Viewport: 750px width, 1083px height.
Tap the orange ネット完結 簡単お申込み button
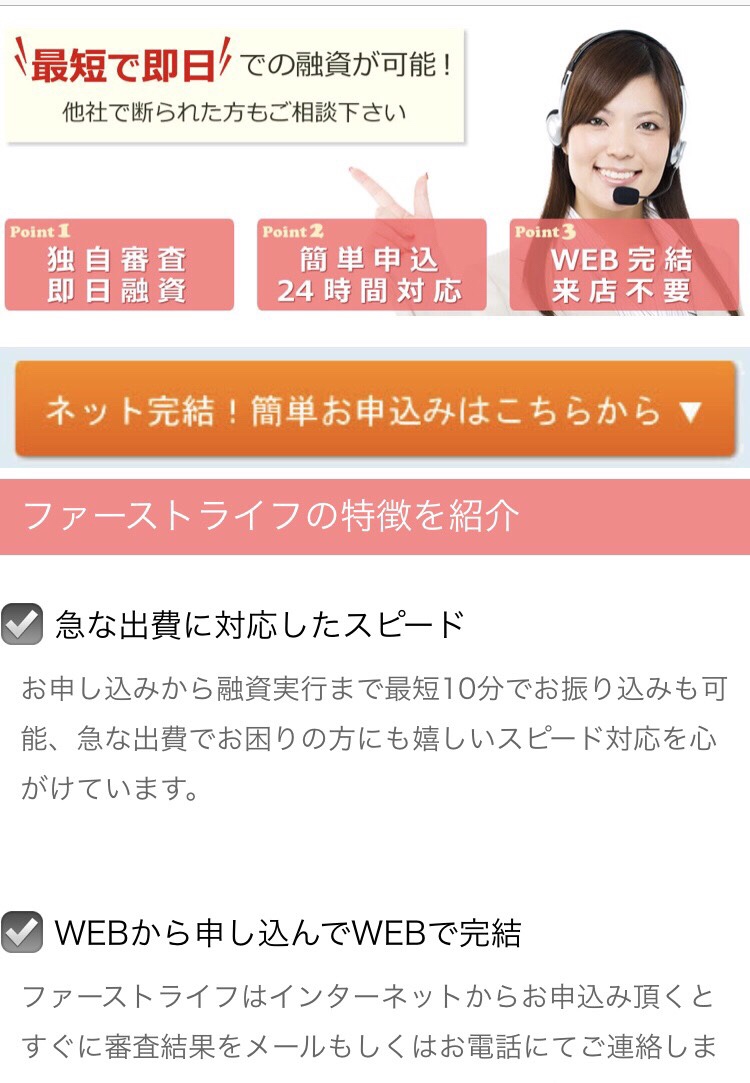(375, 410)
